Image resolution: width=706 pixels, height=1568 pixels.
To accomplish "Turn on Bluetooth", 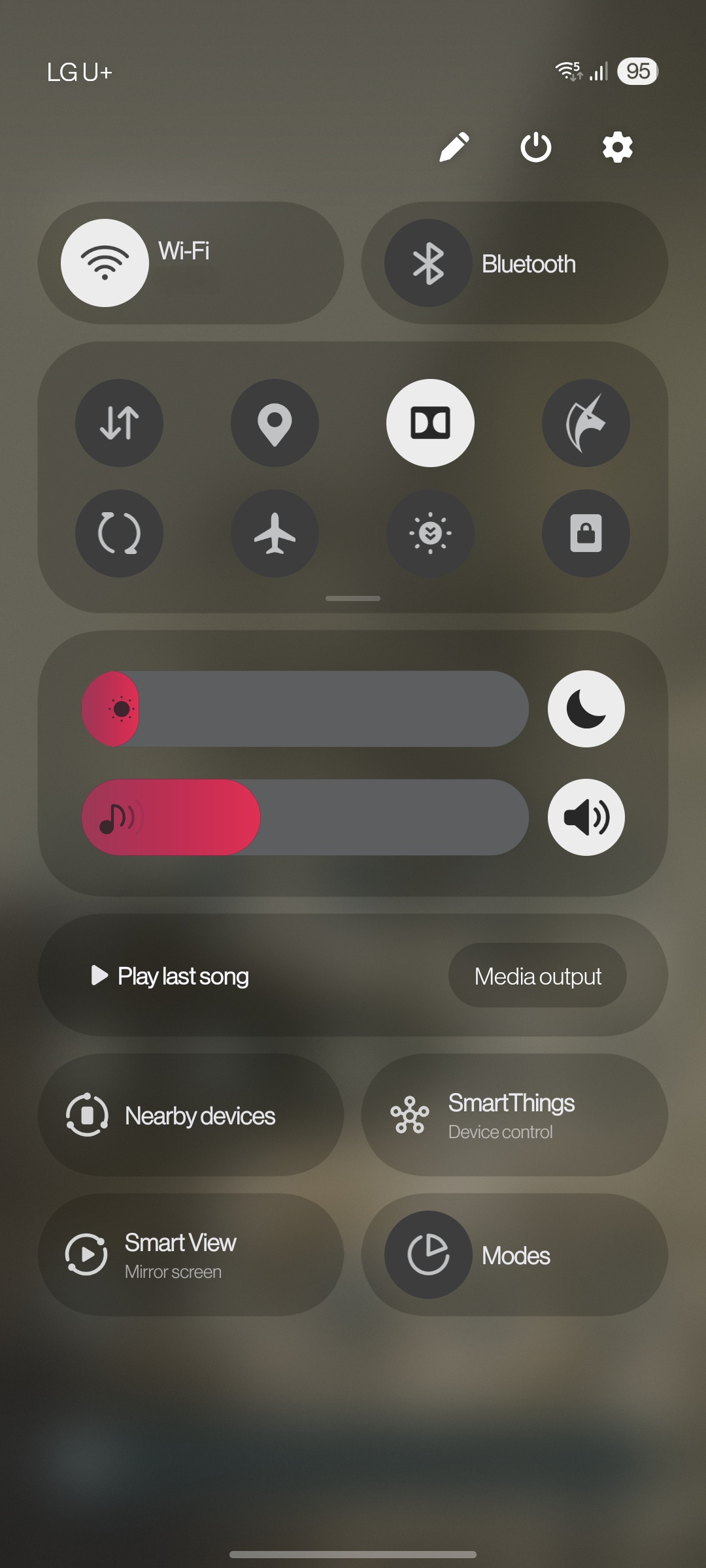I will (x=428, y=263).
